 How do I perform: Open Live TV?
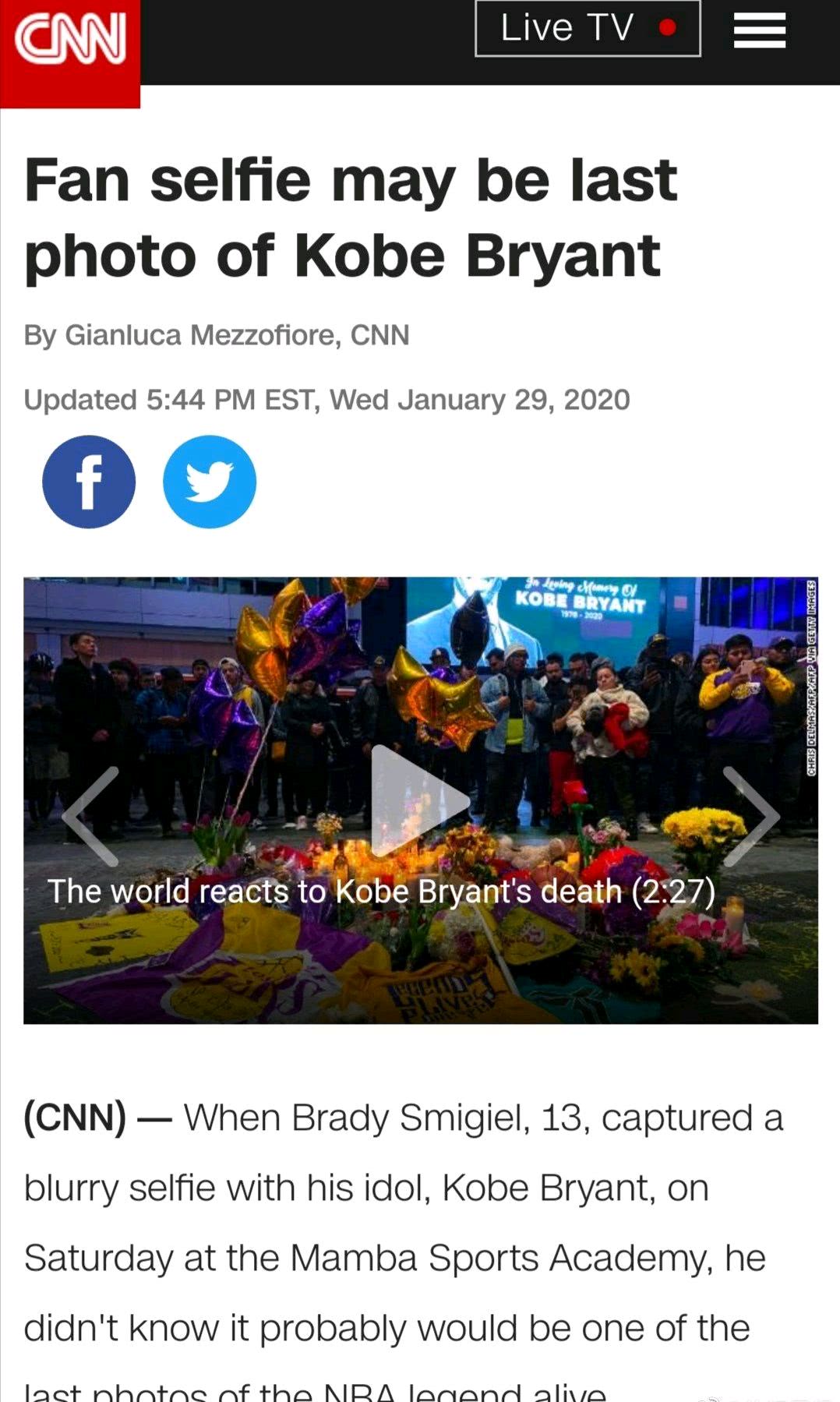click(x=588, y=29)
